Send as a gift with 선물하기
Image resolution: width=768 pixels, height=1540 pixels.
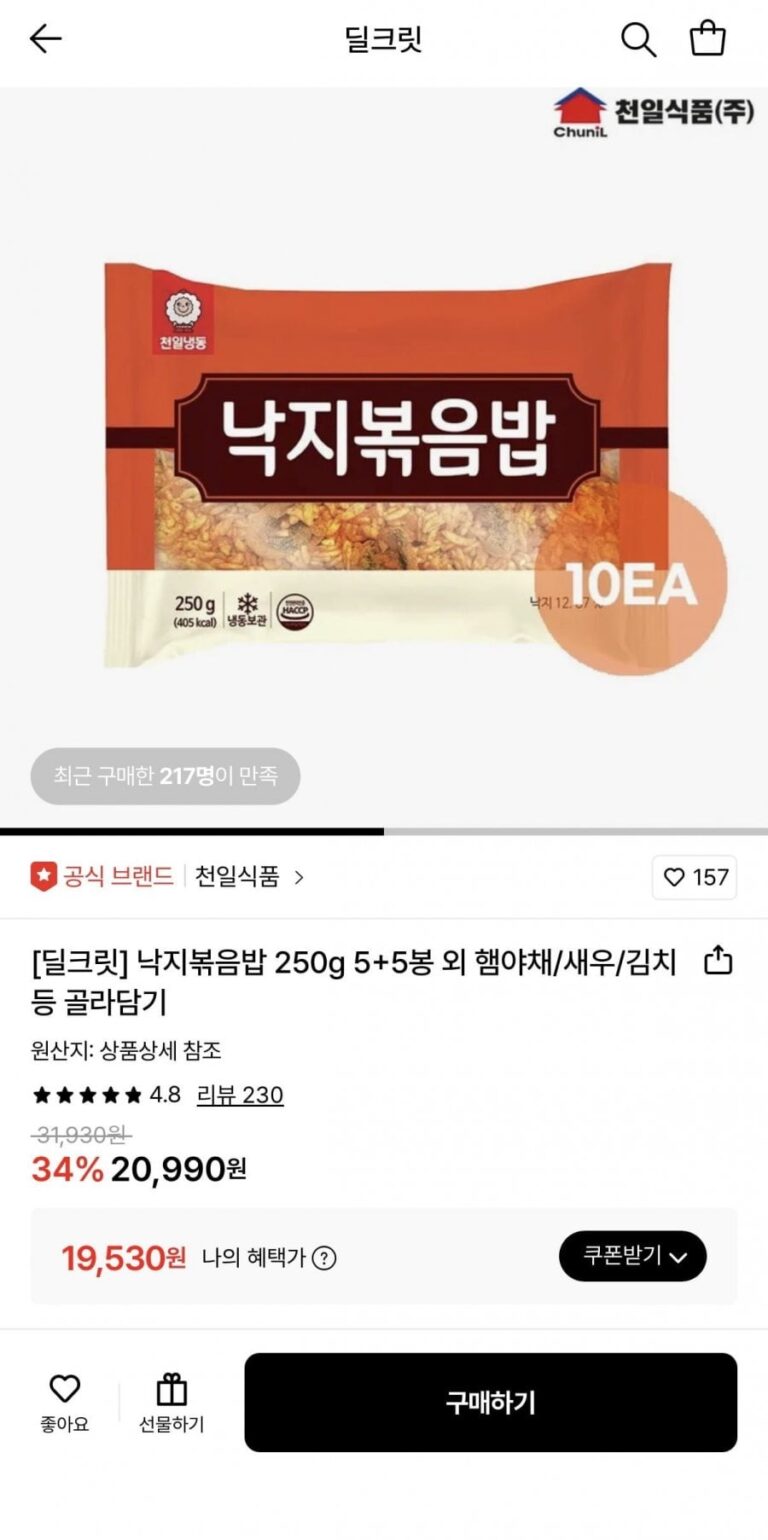[172, 1402]
